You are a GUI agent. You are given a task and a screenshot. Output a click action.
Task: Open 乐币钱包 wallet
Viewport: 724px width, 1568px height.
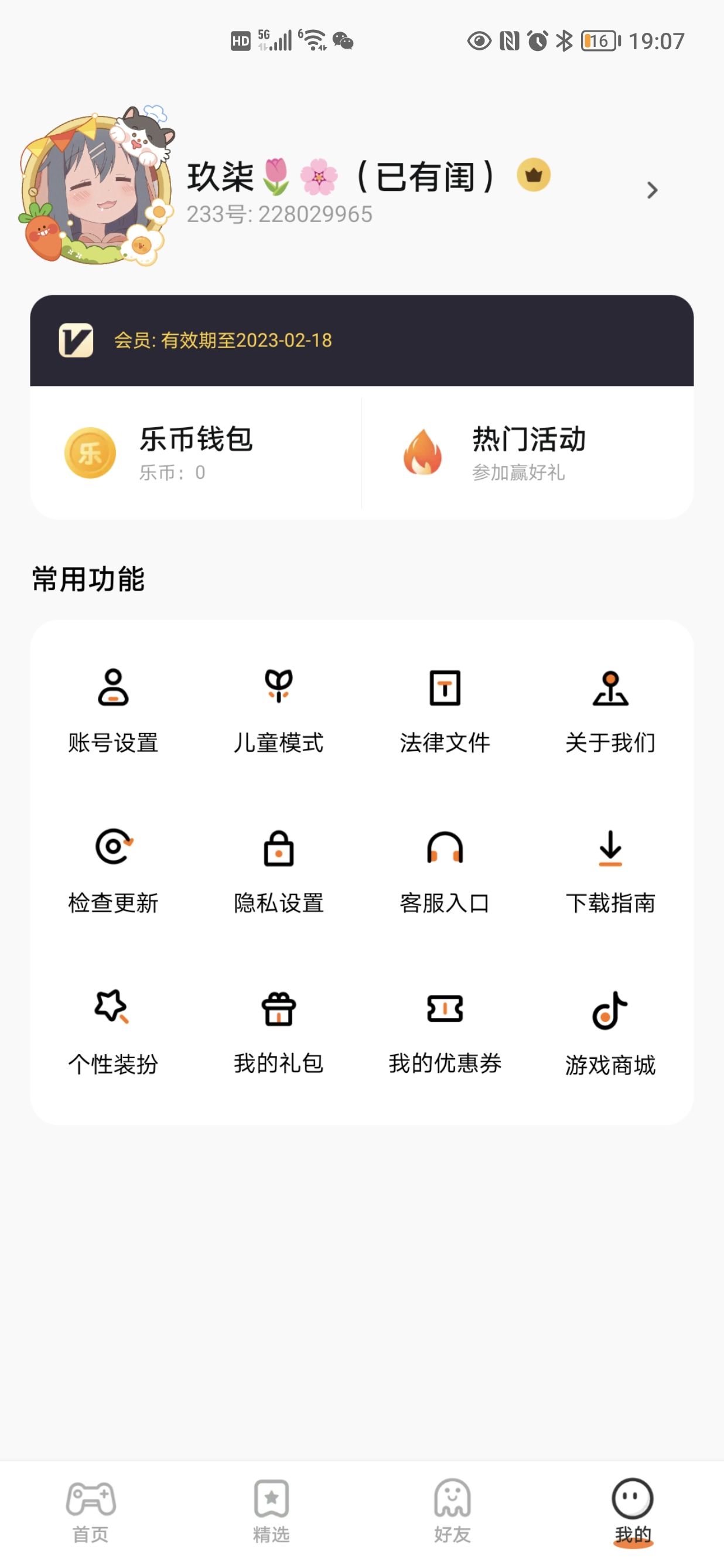[196, 453]
